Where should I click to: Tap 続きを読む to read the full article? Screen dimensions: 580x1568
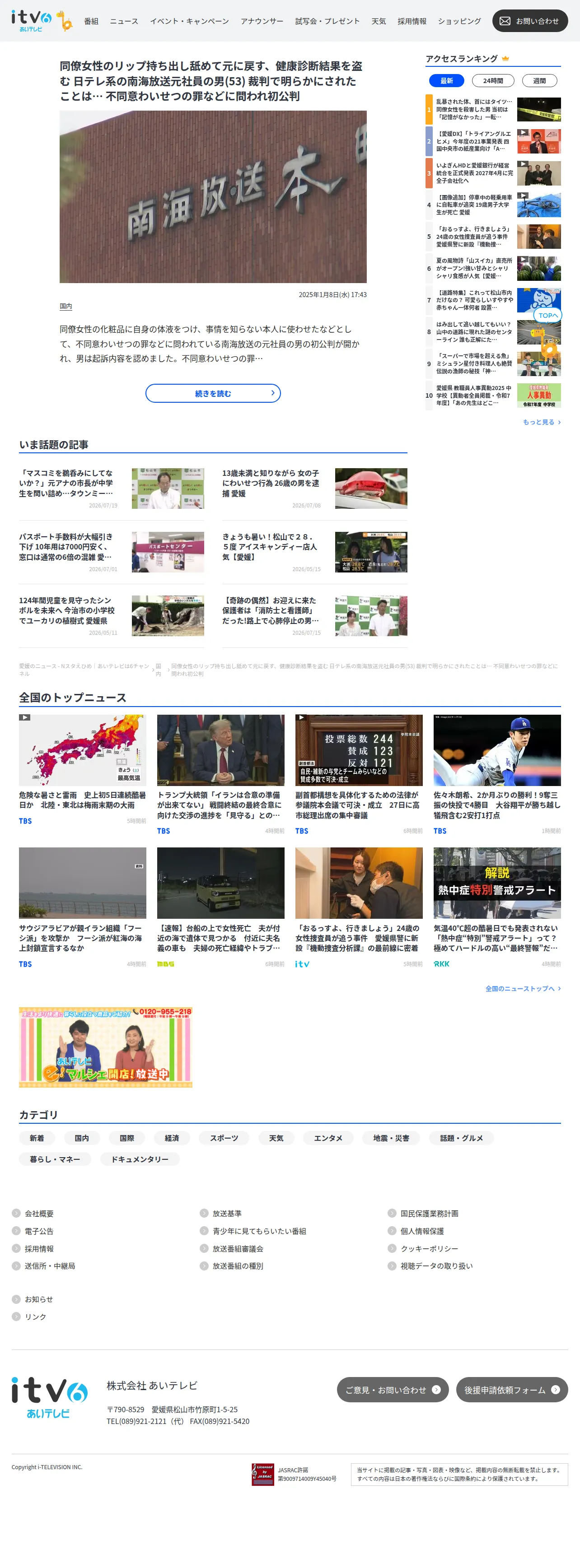[213, 393]
